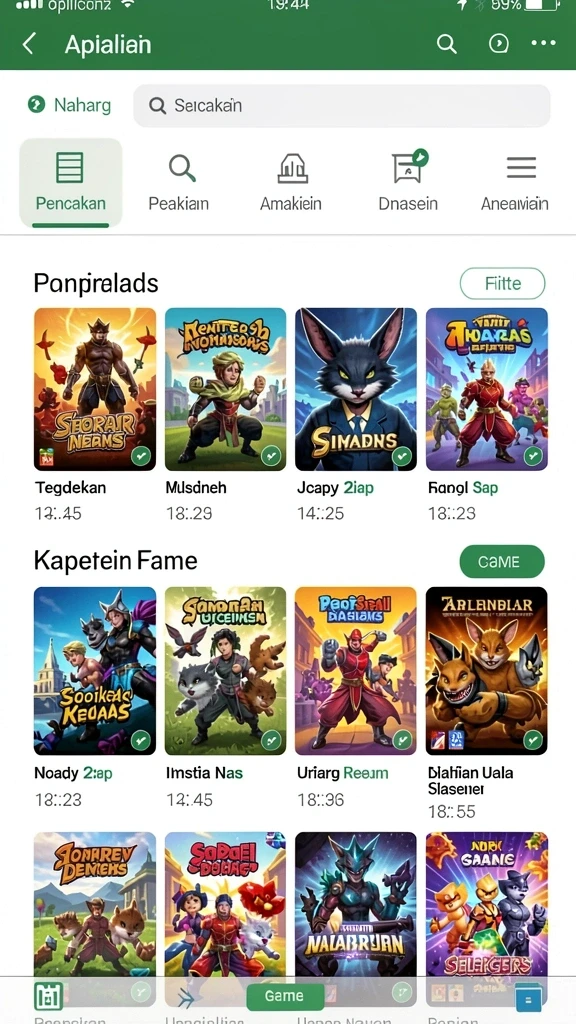Open search from the top green bar

(x=447, y=44)
